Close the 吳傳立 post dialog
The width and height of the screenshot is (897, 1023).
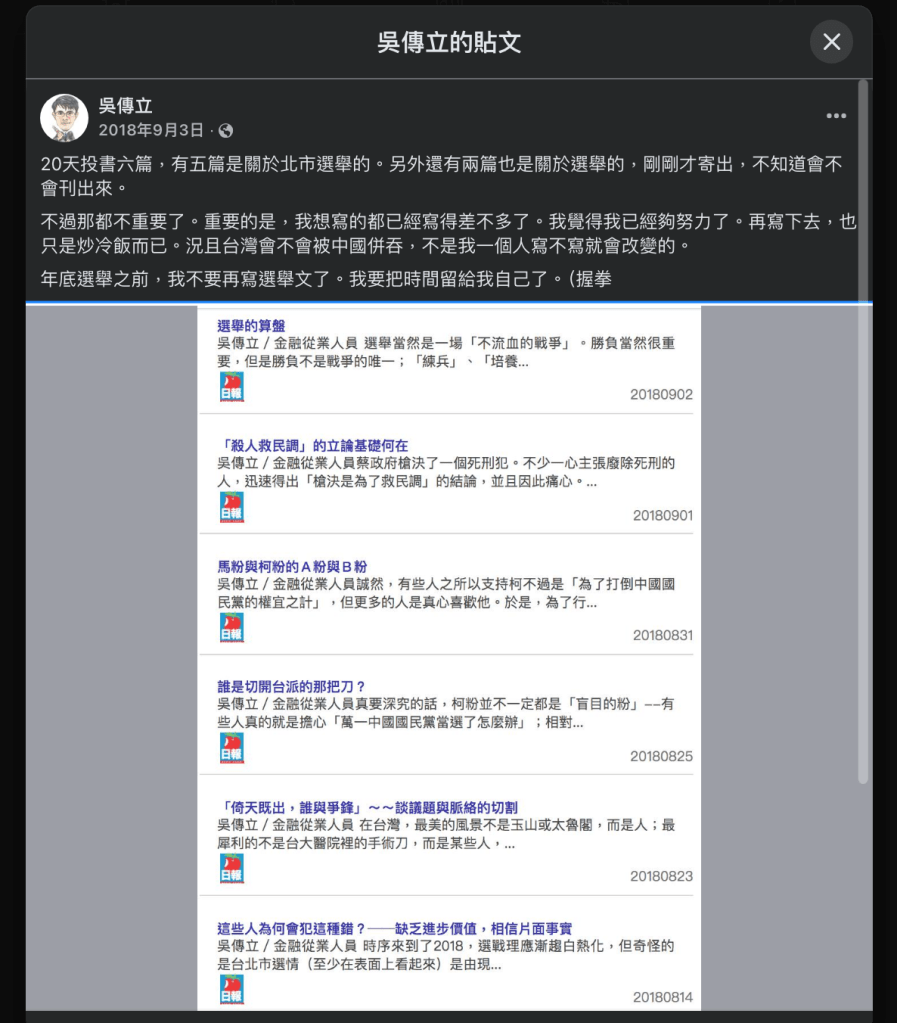click(831, 42)
